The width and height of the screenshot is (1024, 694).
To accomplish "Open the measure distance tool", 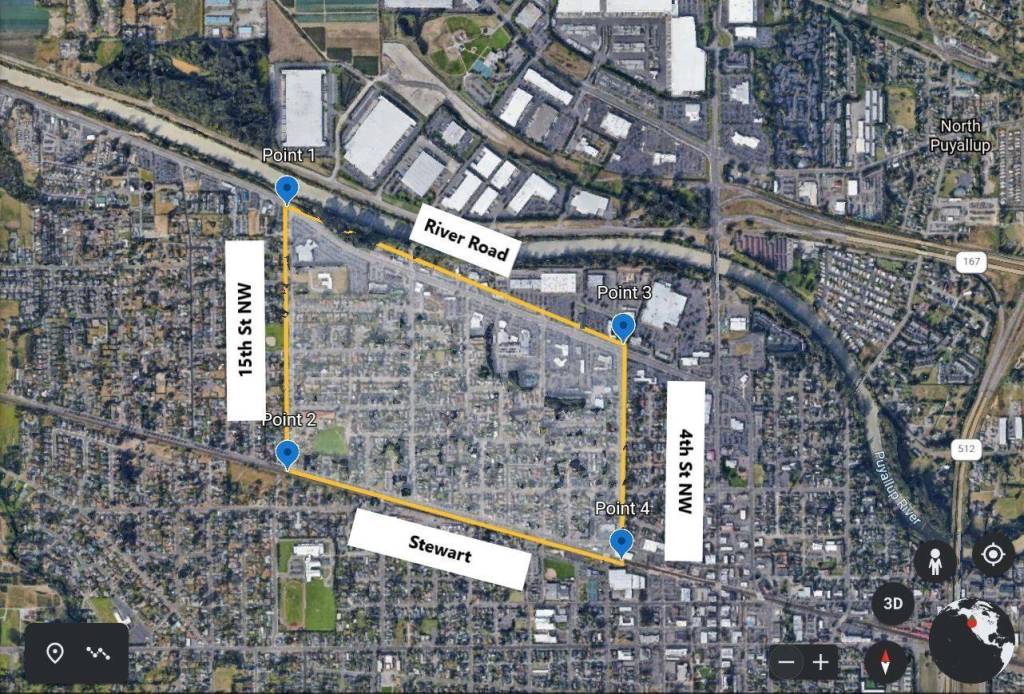I will [98, 653].
